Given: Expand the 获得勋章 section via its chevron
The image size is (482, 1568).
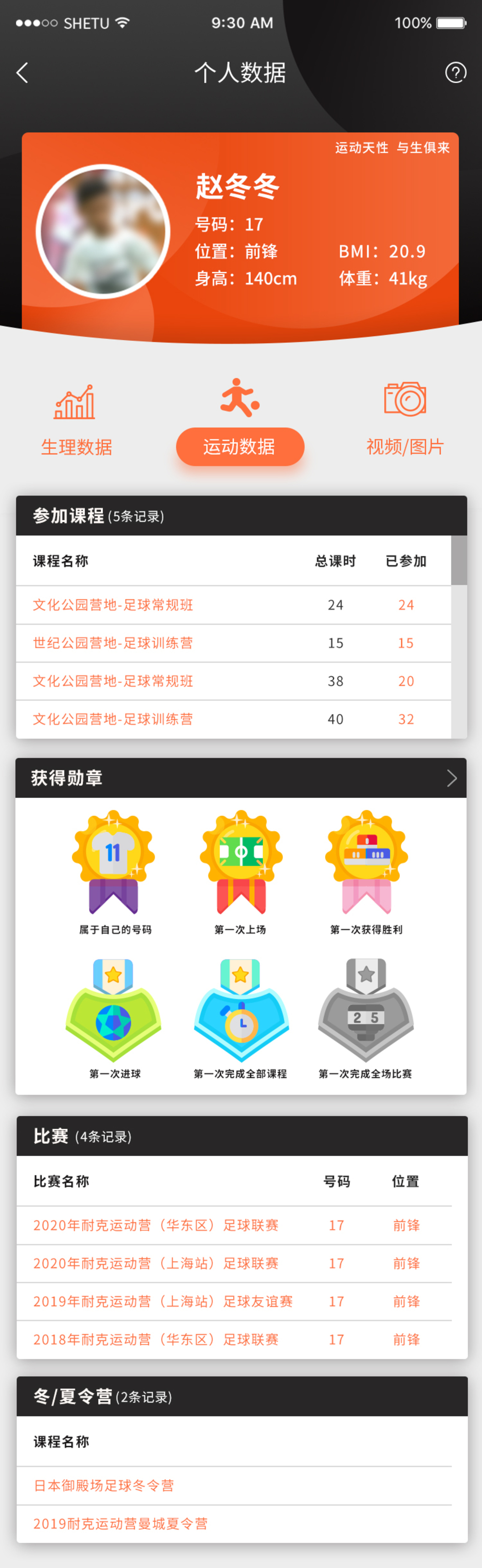Looking at the screenshot, I should [451, 778].
